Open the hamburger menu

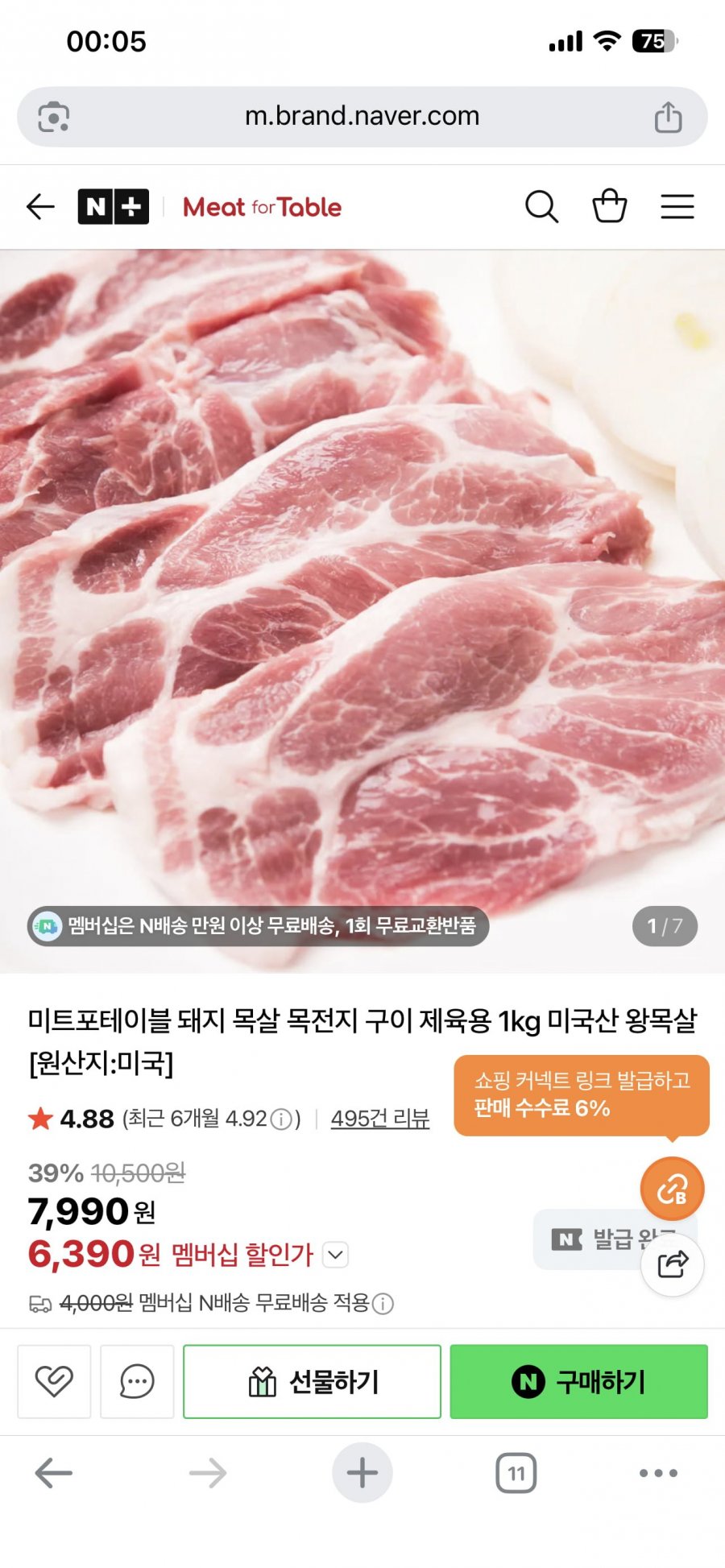tap(677, 207)
